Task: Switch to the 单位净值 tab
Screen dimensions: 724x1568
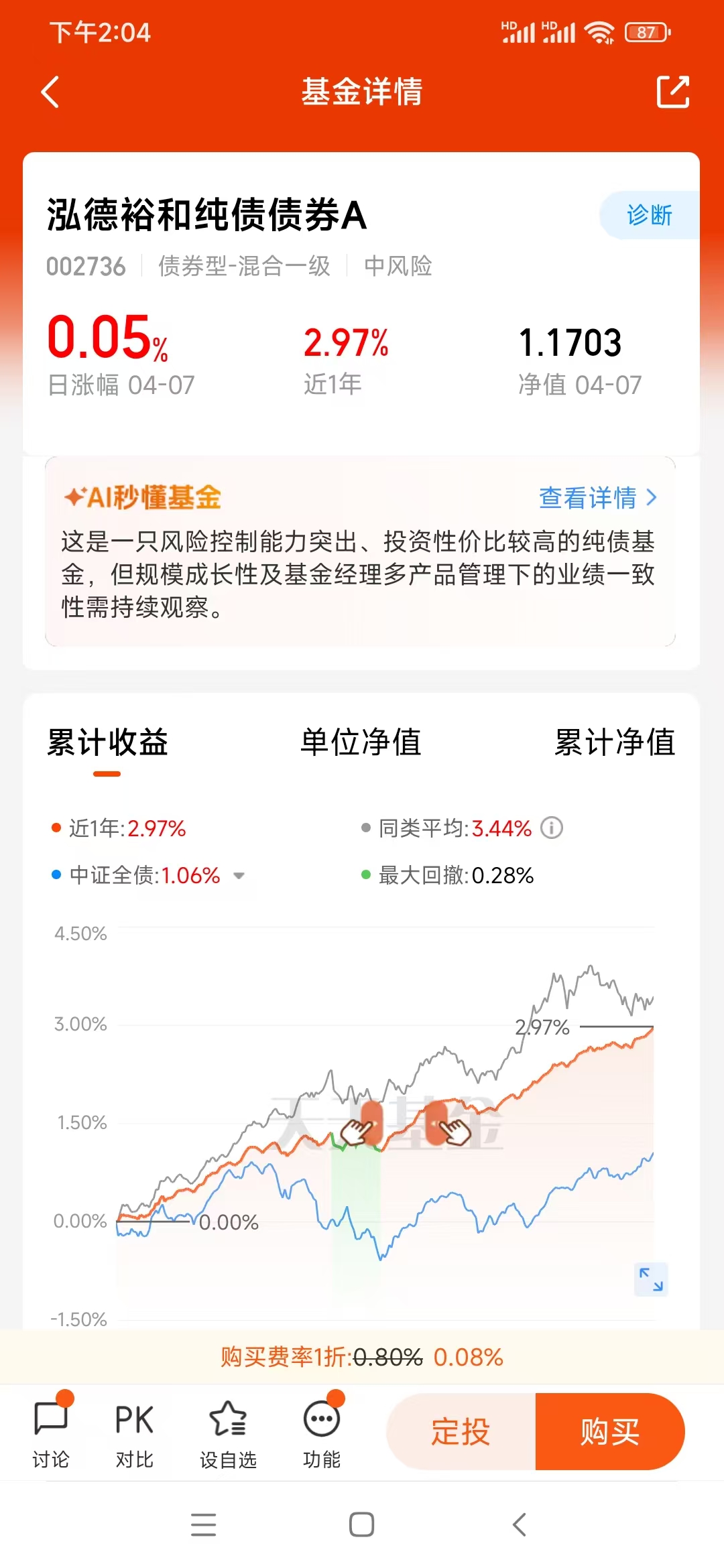Action: point(361,742)
